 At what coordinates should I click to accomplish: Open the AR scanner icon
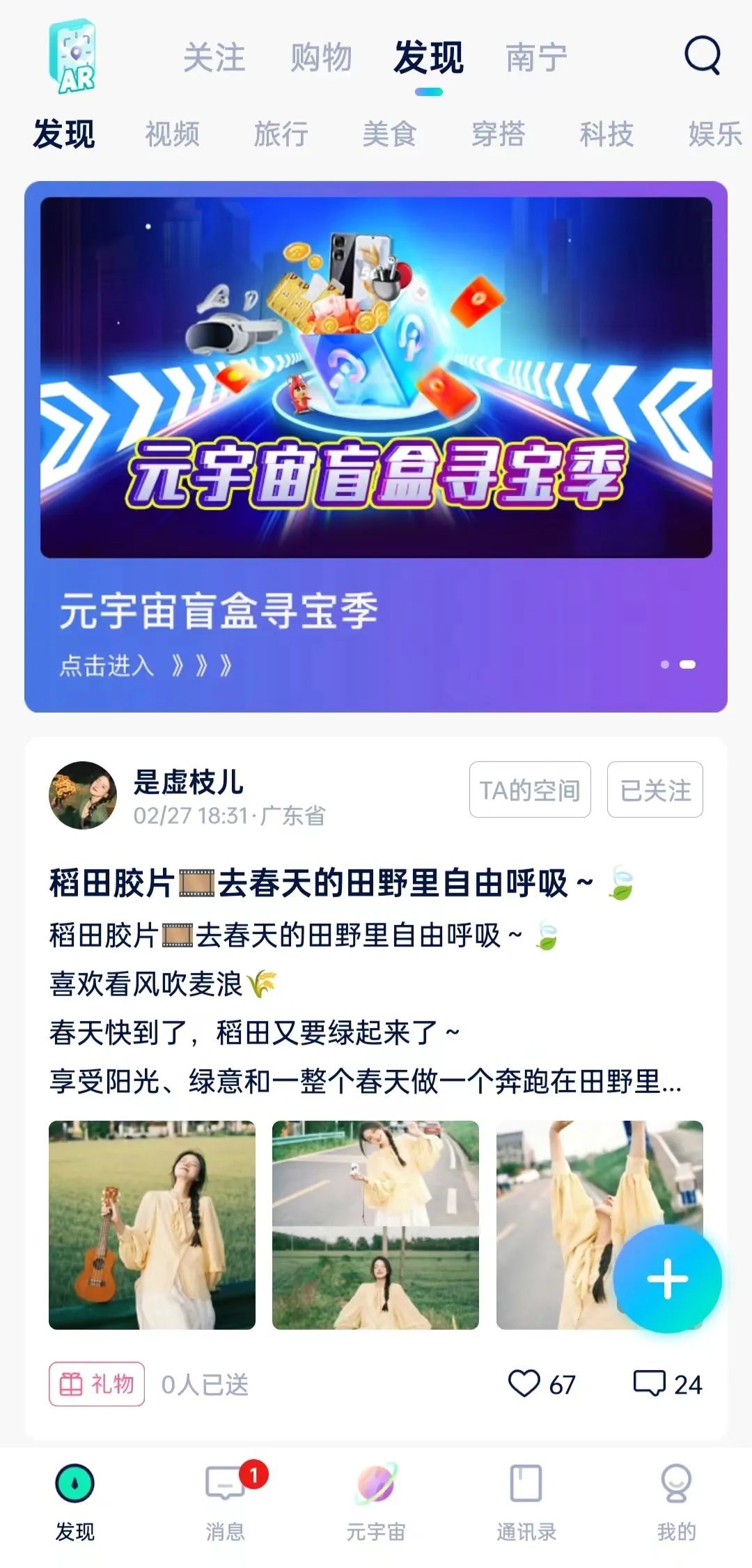pos(72,56)
